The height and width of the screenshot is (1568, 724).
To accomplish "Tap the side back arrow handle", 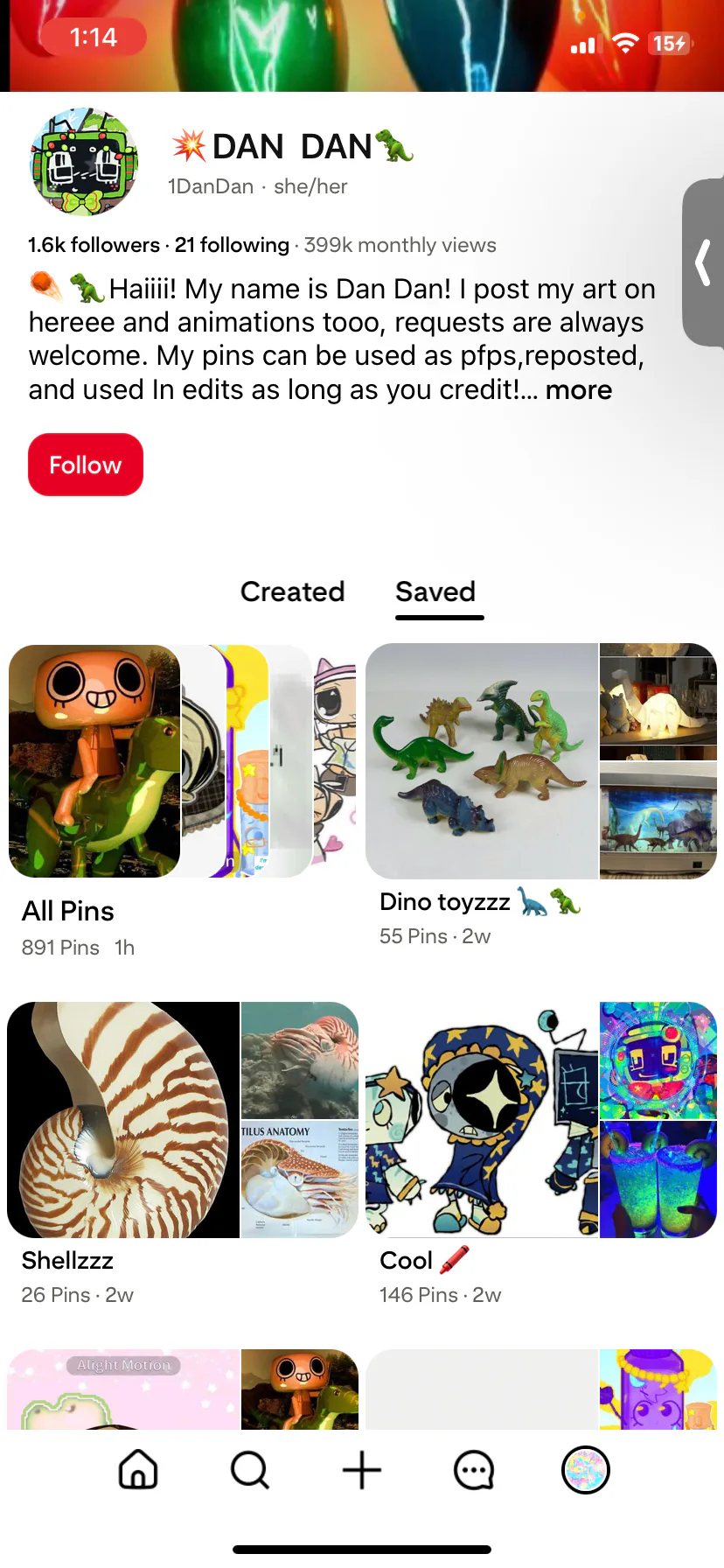I will (x=703, y=262).
